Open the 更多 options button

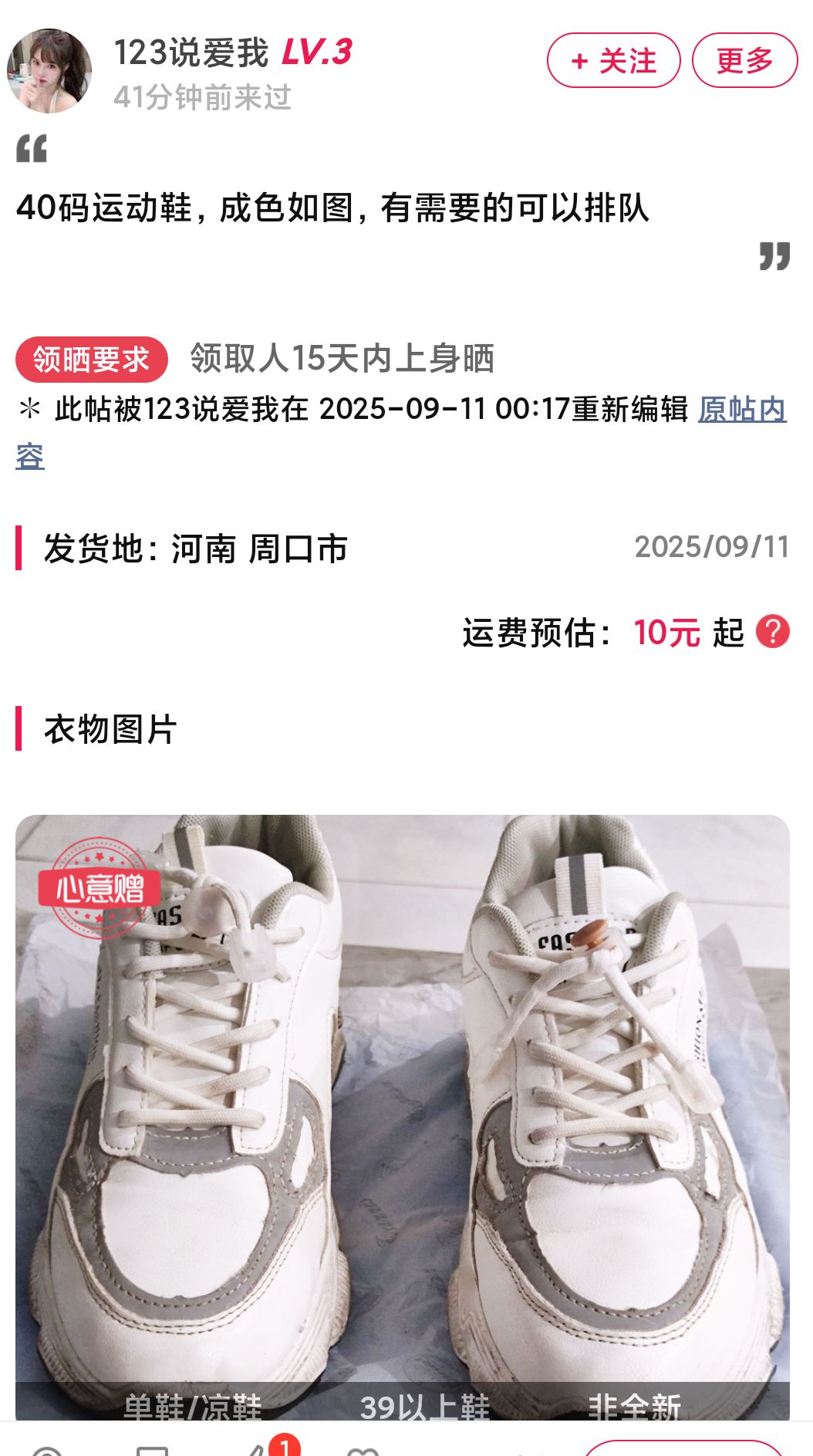pyautogui.click(x=744, y=61)
